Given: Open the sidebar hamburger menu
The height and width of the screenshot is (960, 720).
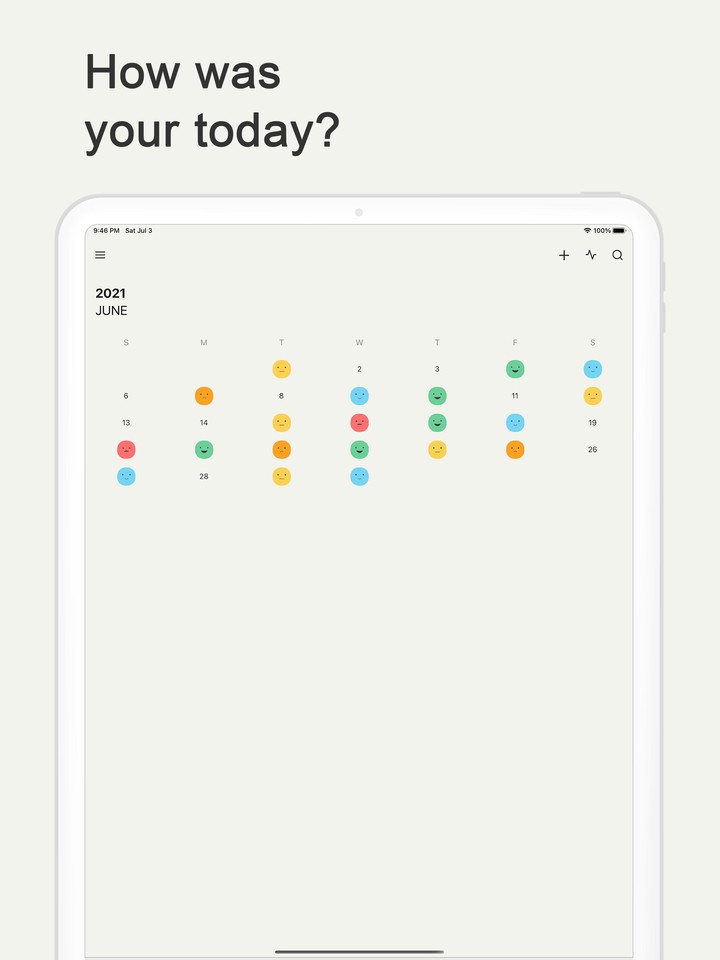Looking at the screenshot, I should point(100,255).
